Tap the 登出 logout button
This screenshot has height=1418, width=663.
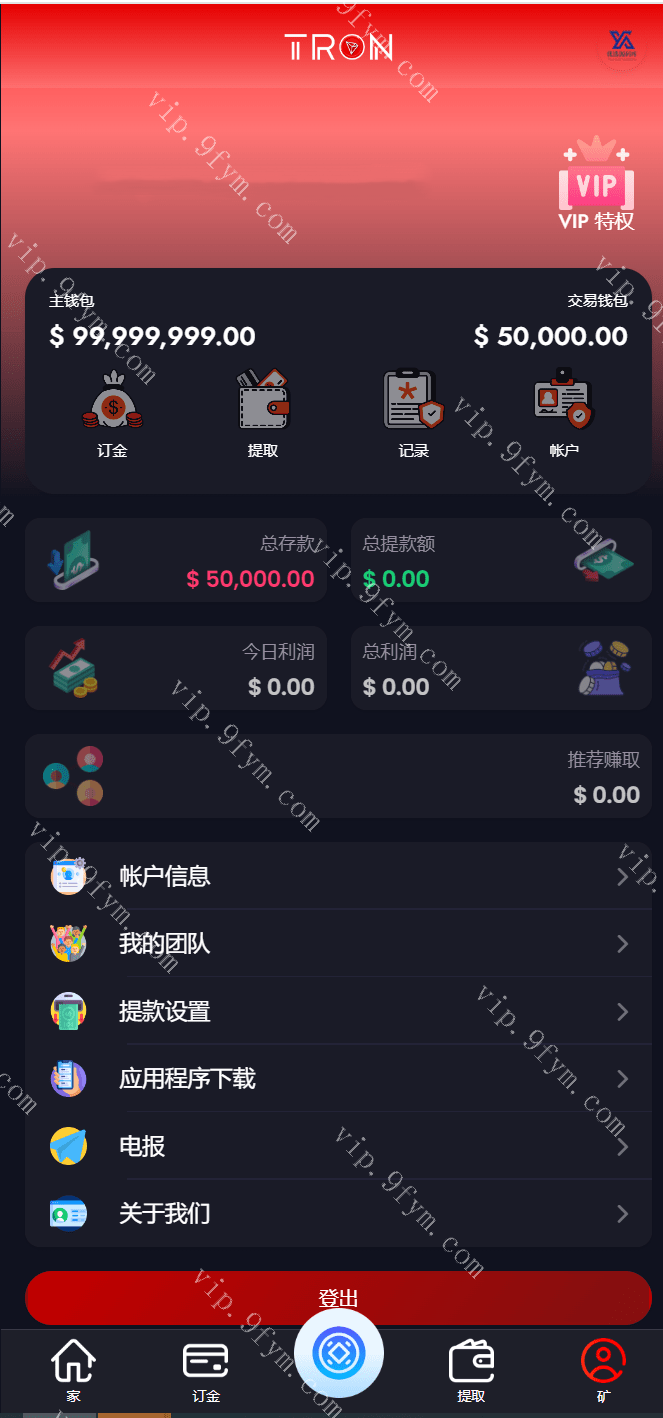pos(338,1298)
